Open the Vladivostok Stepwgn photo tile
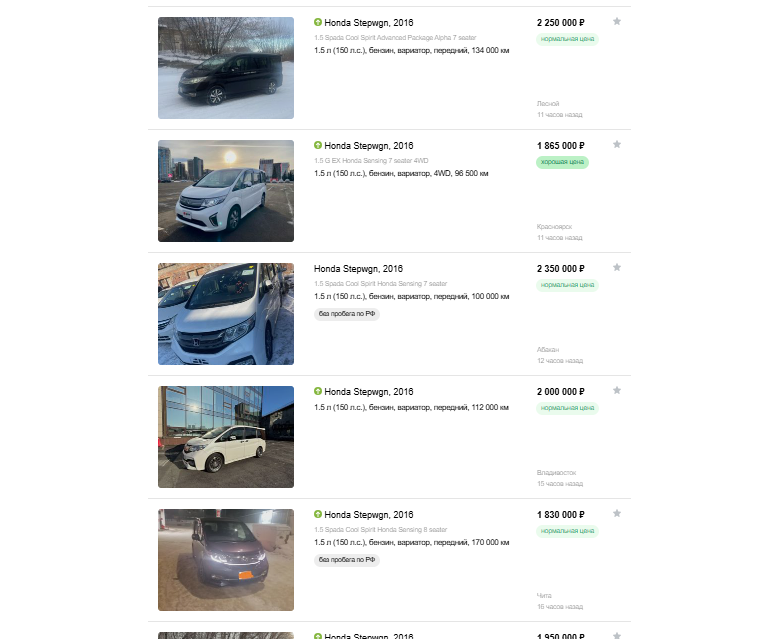Viewport: 767px width, 639px height. [x=226, y=437]
